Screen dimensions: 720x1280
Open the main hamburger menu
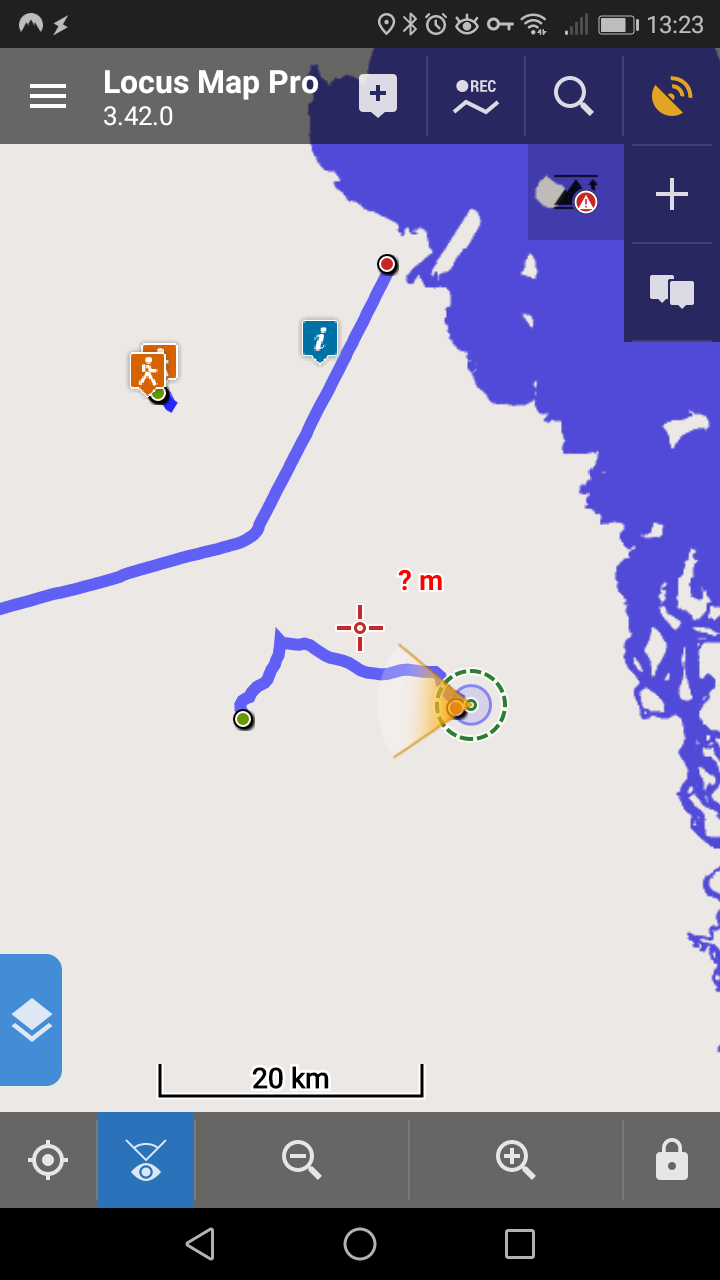pos(48,96)
